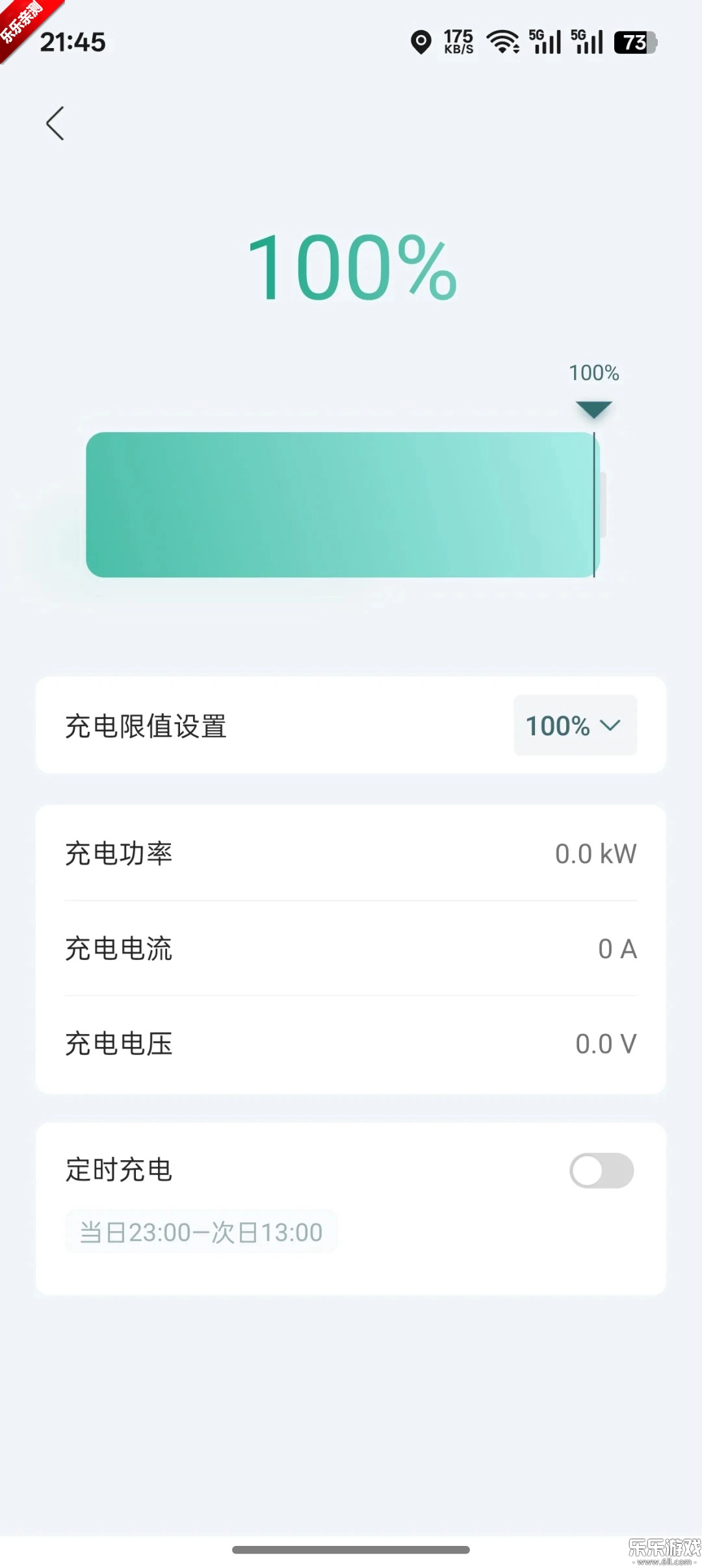Screen dimensions: 702x1568
Task: Edit the 当日23:00—次日13:00 charging schedule
Action: coord(201,1232)
